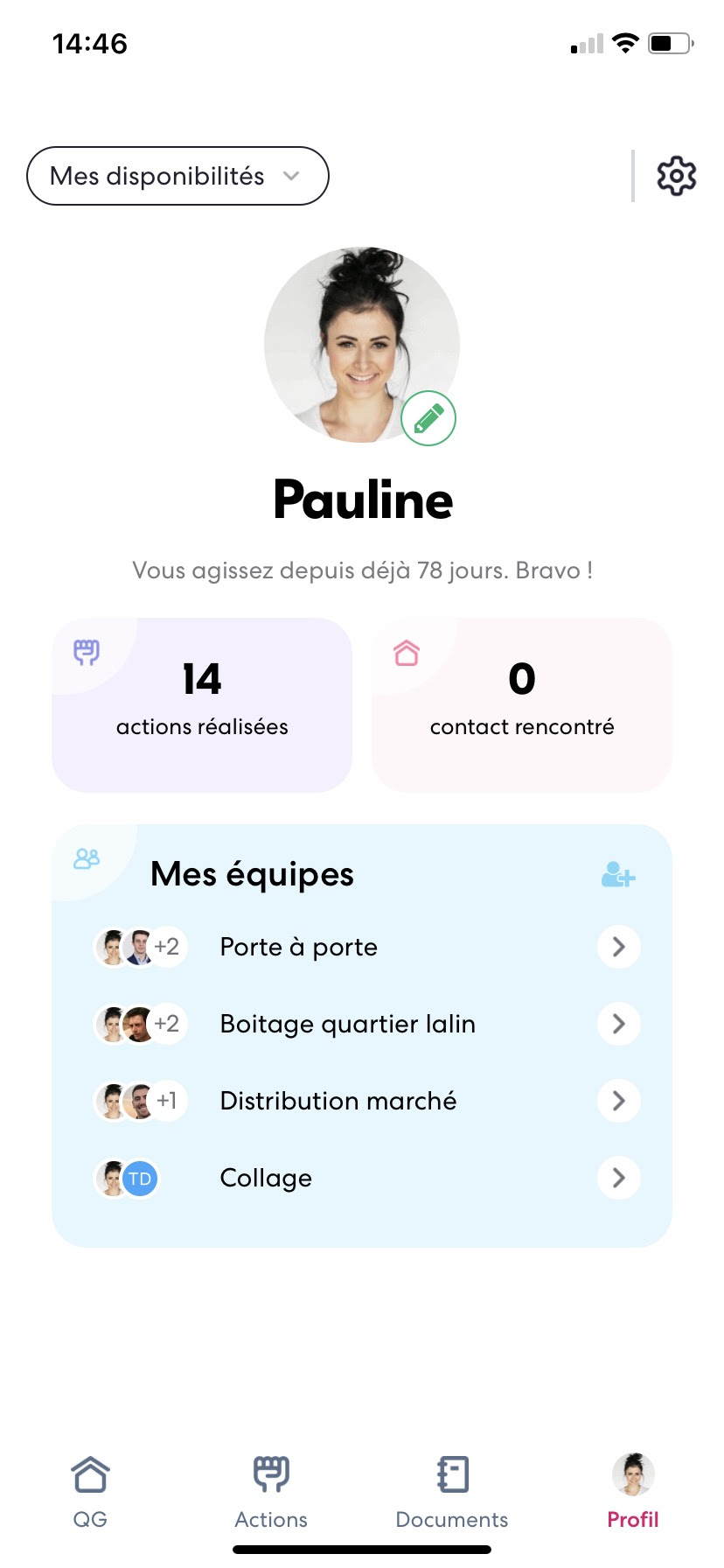Open the contact rencontré card

click(522, 705)
